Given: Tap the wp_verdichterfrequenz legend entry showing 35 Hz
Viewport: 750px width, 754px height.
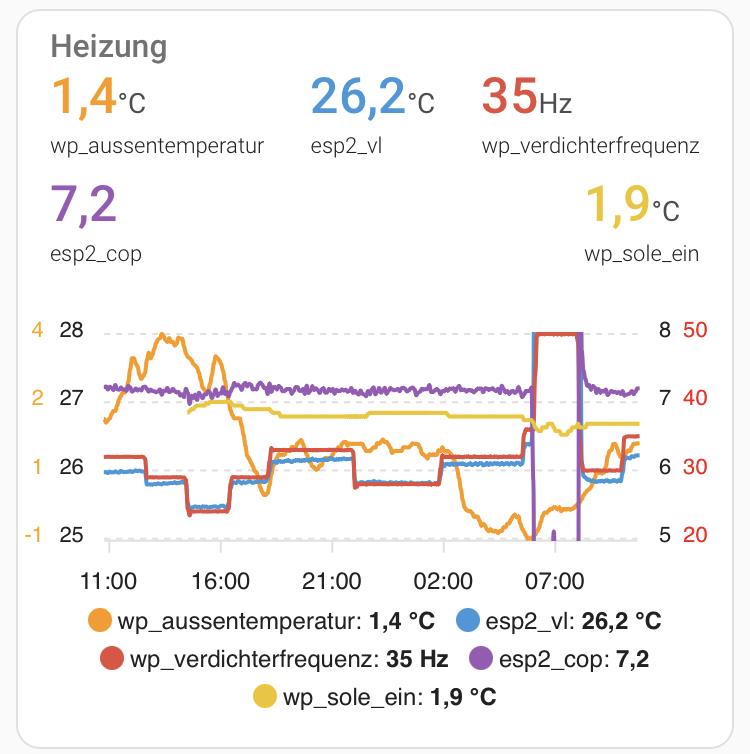Looking at the screenshot, I should (x=274, y=659).
